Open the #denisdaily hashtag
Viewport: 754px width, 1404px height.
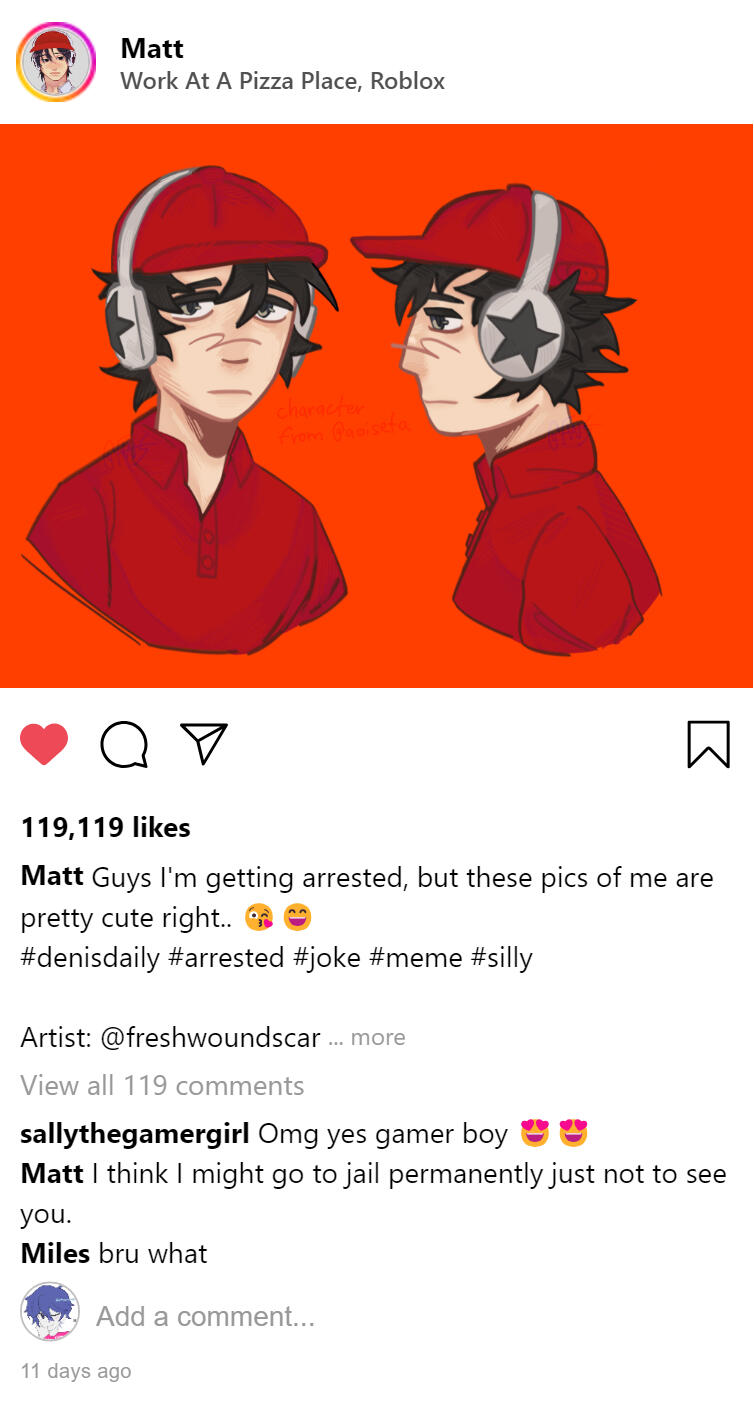point(90,957)
